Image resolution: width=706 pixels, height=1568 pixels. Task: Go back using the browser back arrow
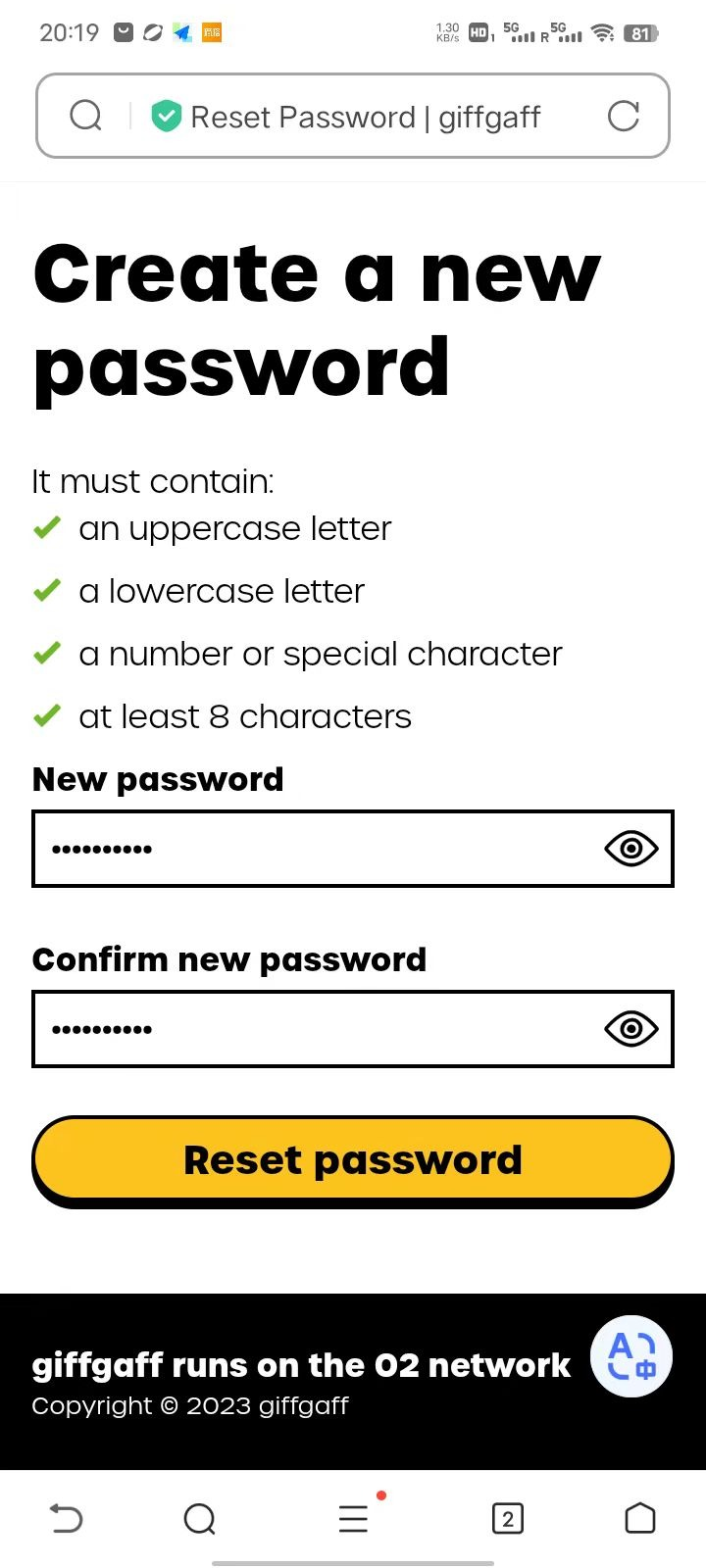(66, 1519)
